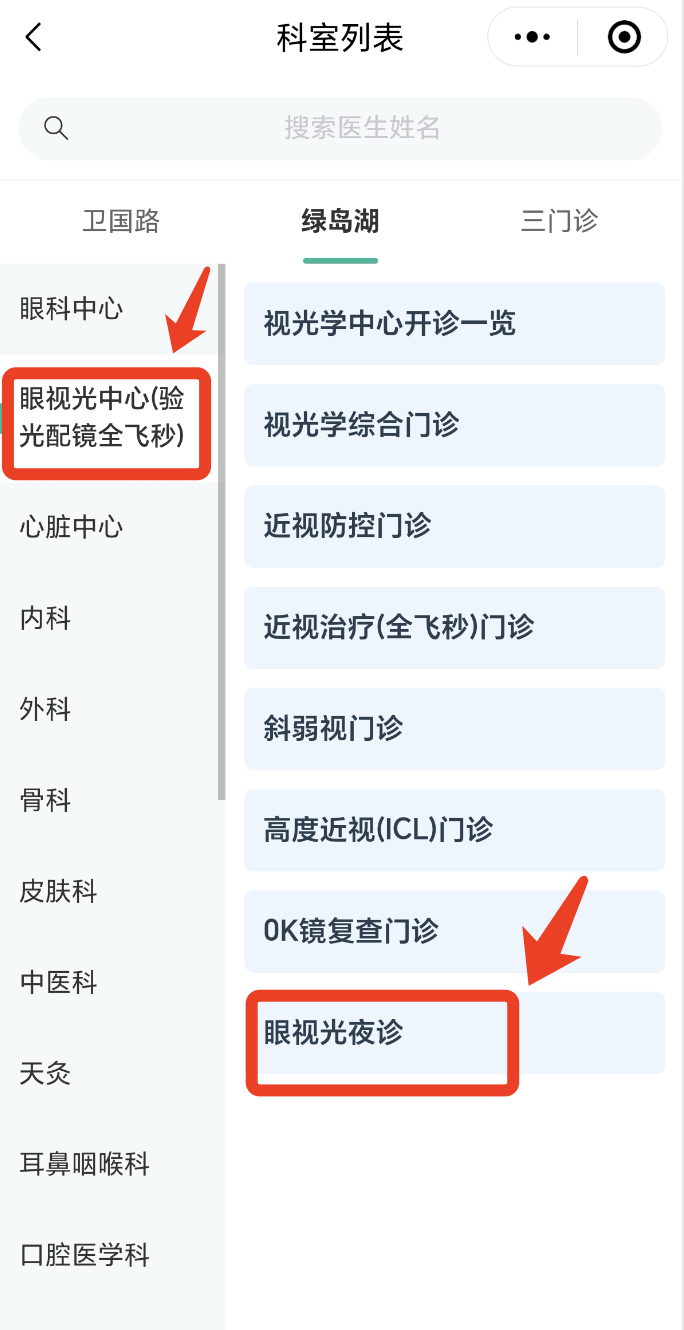Select 眼科中心 in the department sidebar
The width and height of the screenshot is (684, 1330).
coord(72,309)
